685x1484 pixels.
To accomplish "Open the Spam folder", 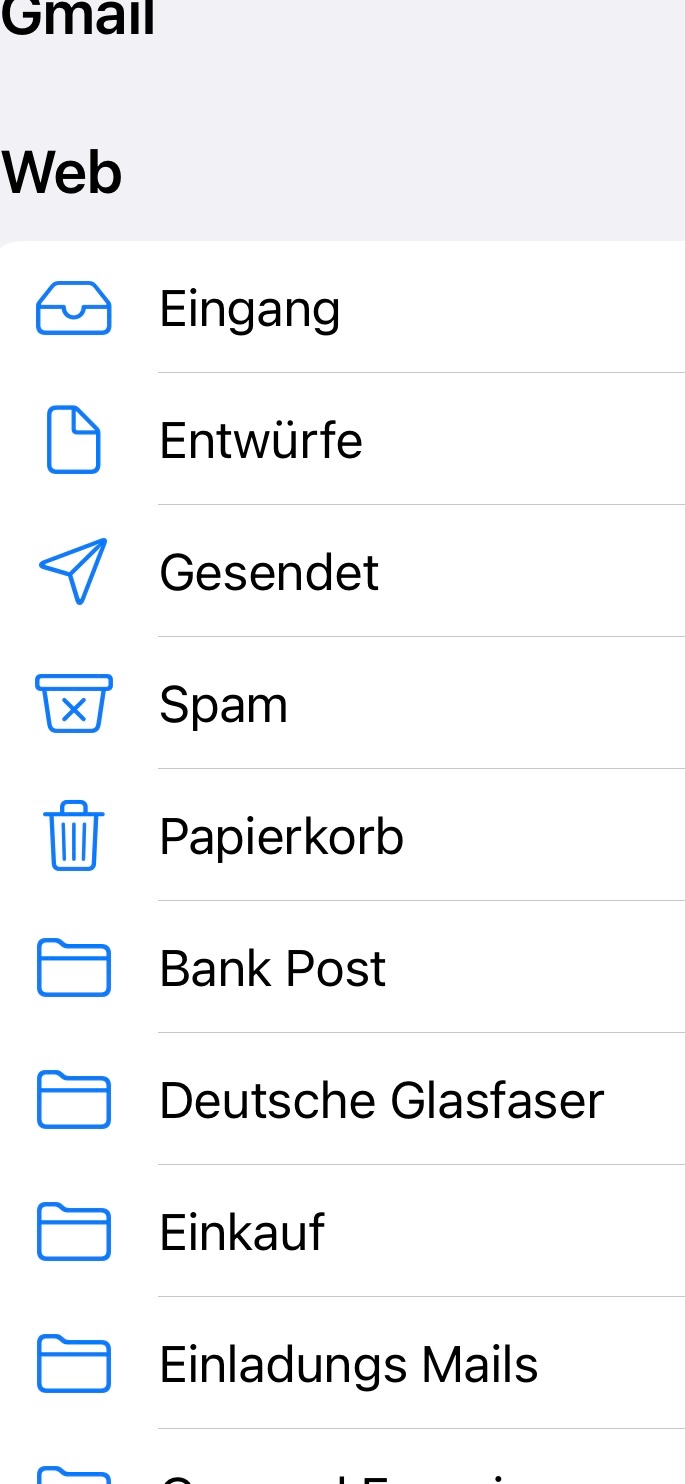I will (x=224, y=705).
